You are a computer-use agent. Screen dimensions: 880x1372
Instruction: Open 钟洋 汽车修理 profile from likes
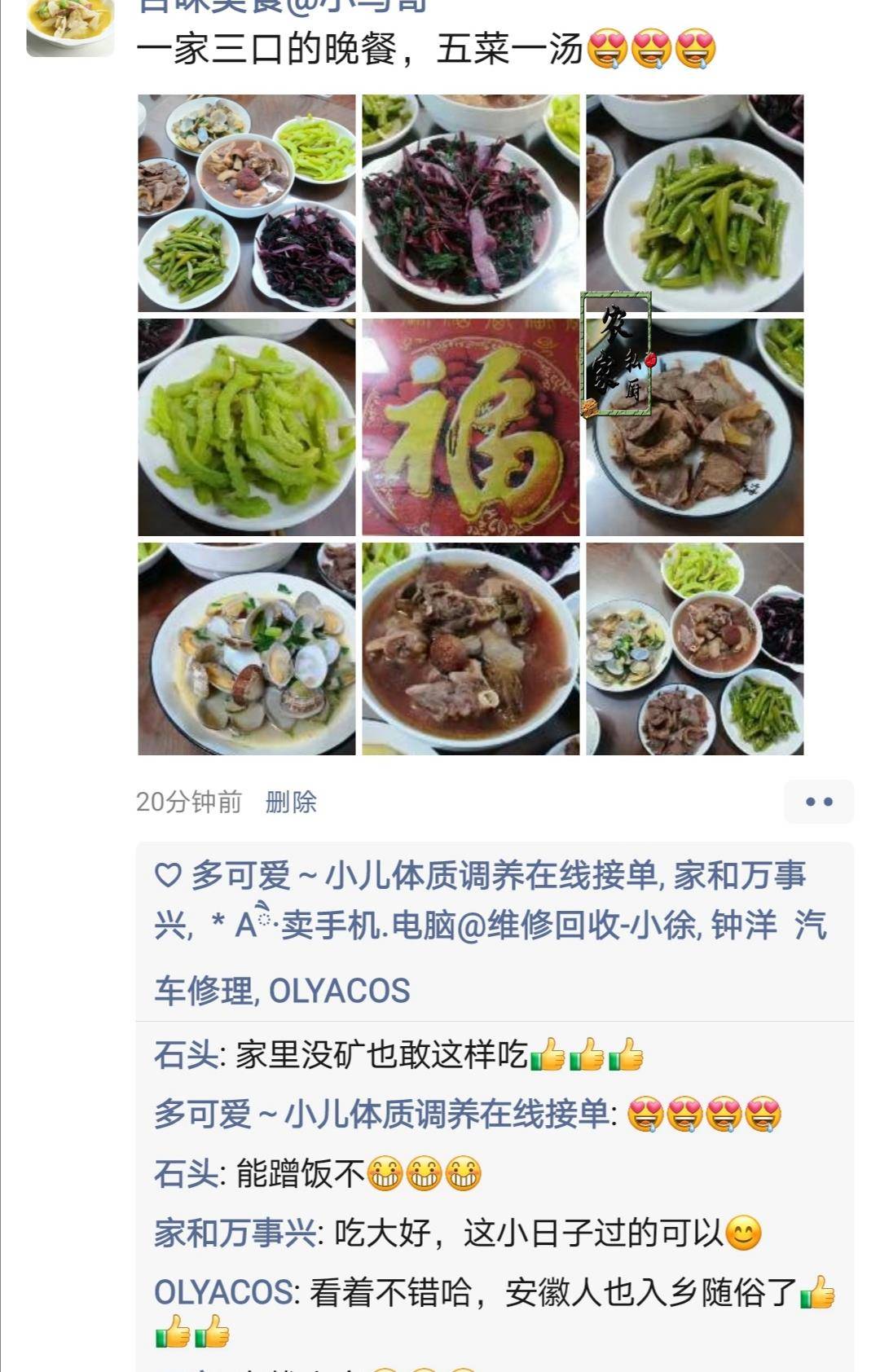pos(769,926)
